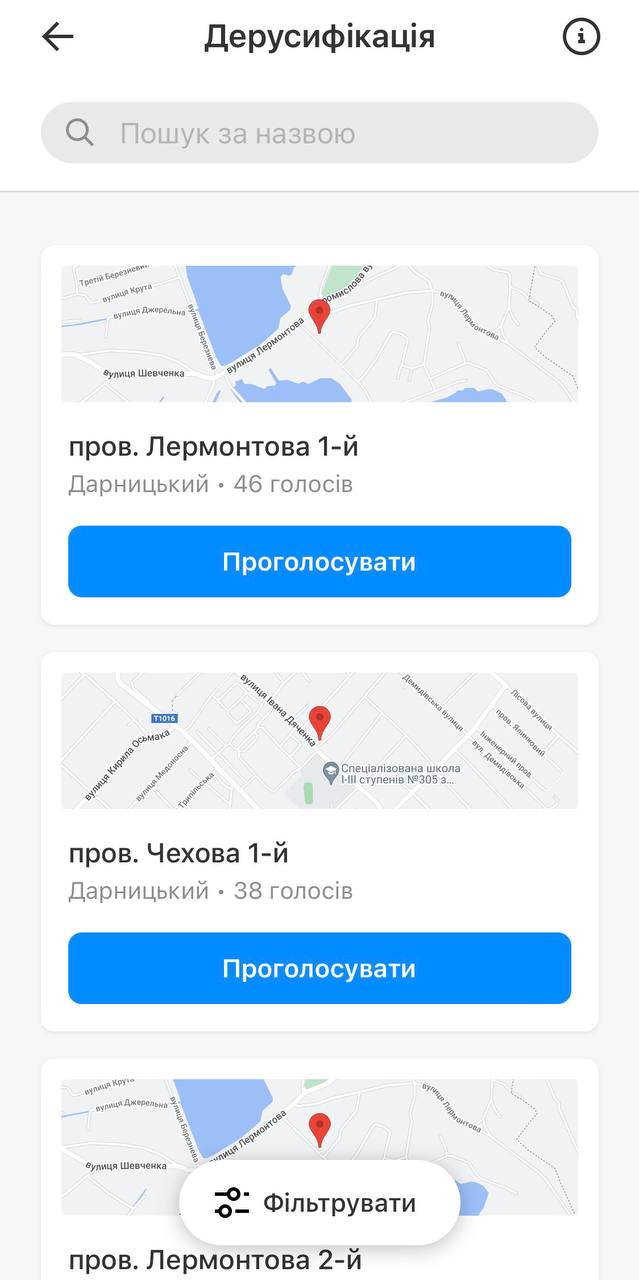Vote for пров. Чехова 1-й
Image resolution: width=639 pixels, height=1280 pixels.
(x=319, y=968)
